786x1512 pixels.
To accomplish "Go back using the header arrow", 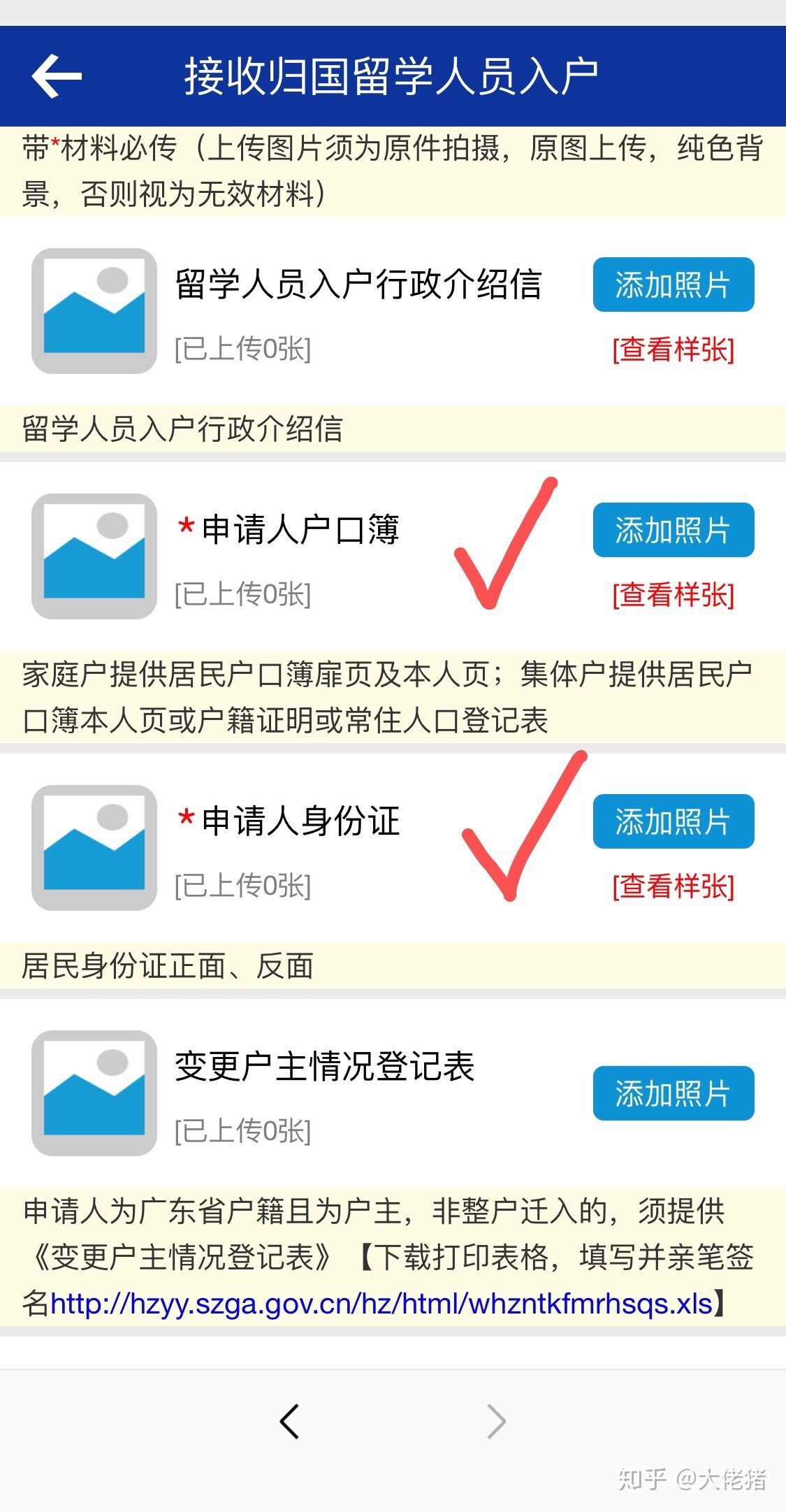I will [x=57, y=76].
